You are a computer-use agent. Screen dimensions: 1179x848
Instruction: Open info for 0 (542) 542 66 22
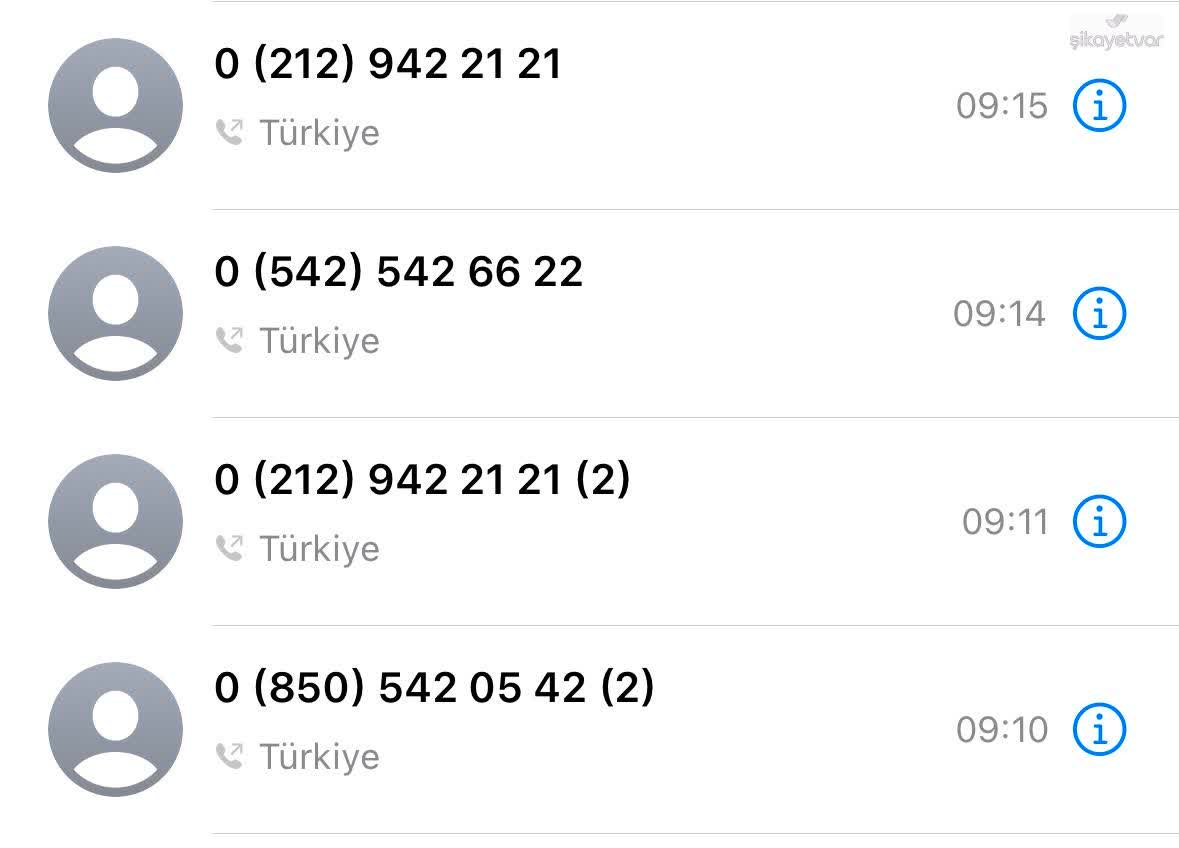pyautogui.click(x=1099, y=313)
